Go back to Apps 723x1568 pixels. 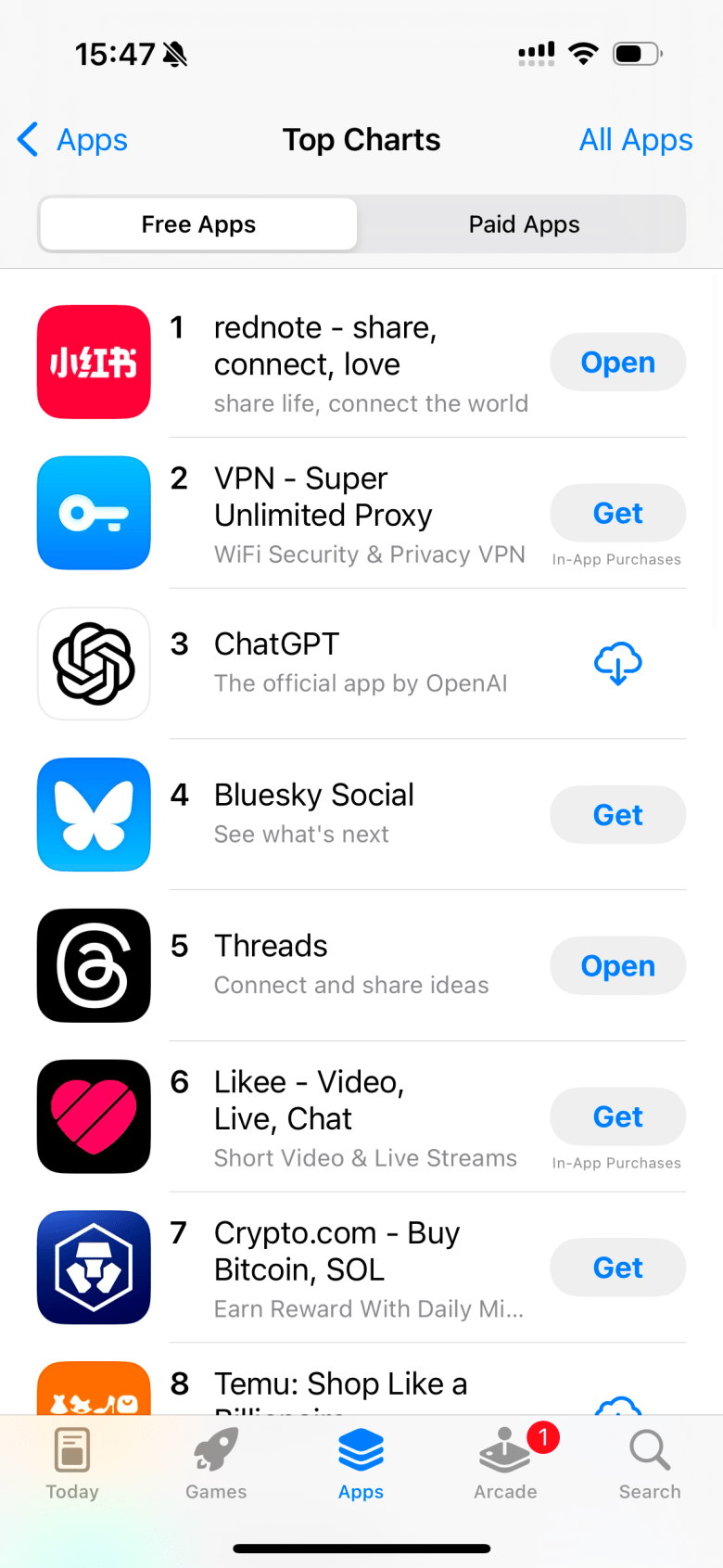pos(72,140)
